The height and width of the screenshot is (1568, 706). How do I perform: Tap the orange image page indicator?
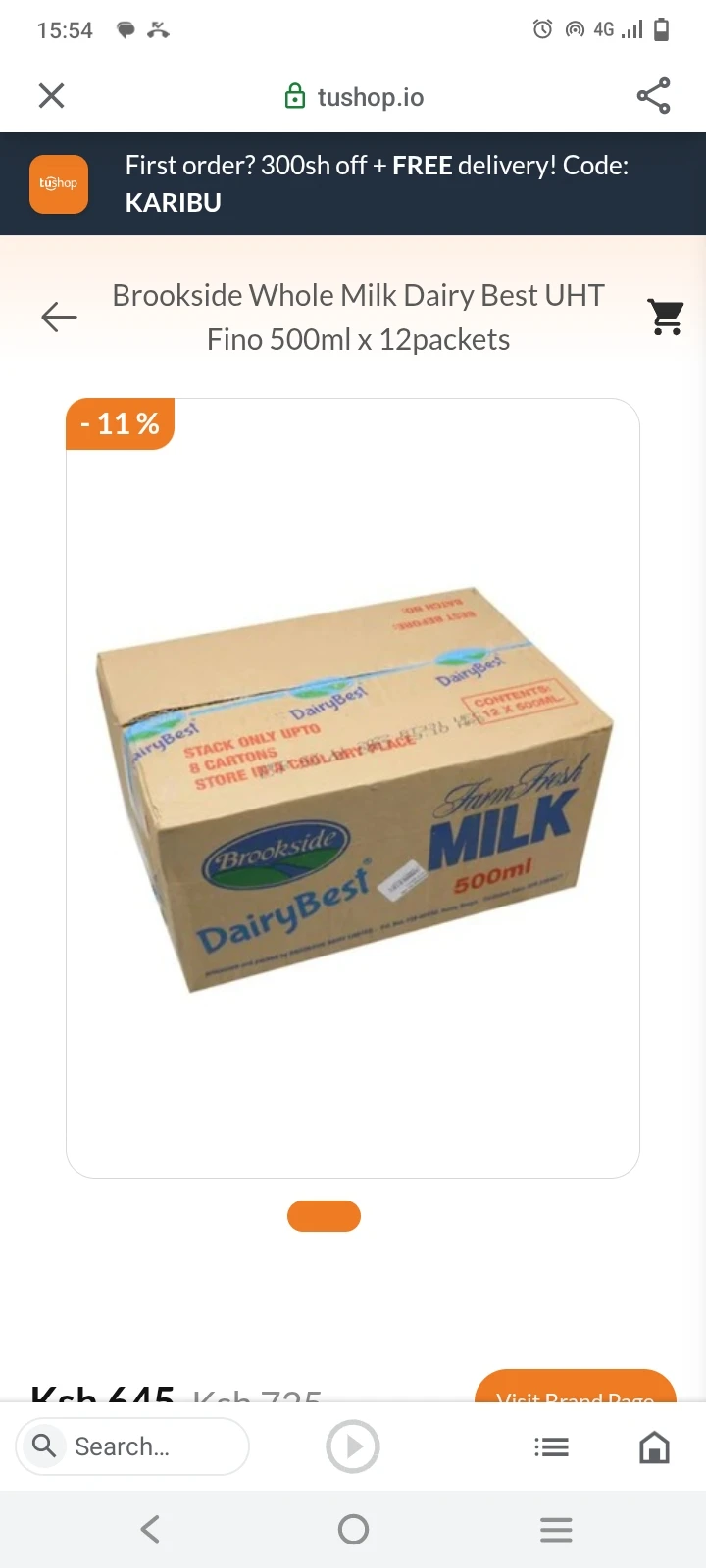tap(324, 1216)
